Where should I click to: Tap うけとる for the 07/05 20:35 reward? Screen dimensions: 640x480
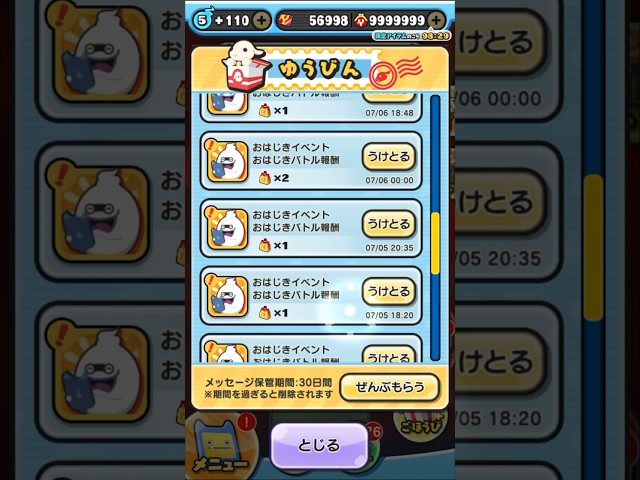coord(386,223)
